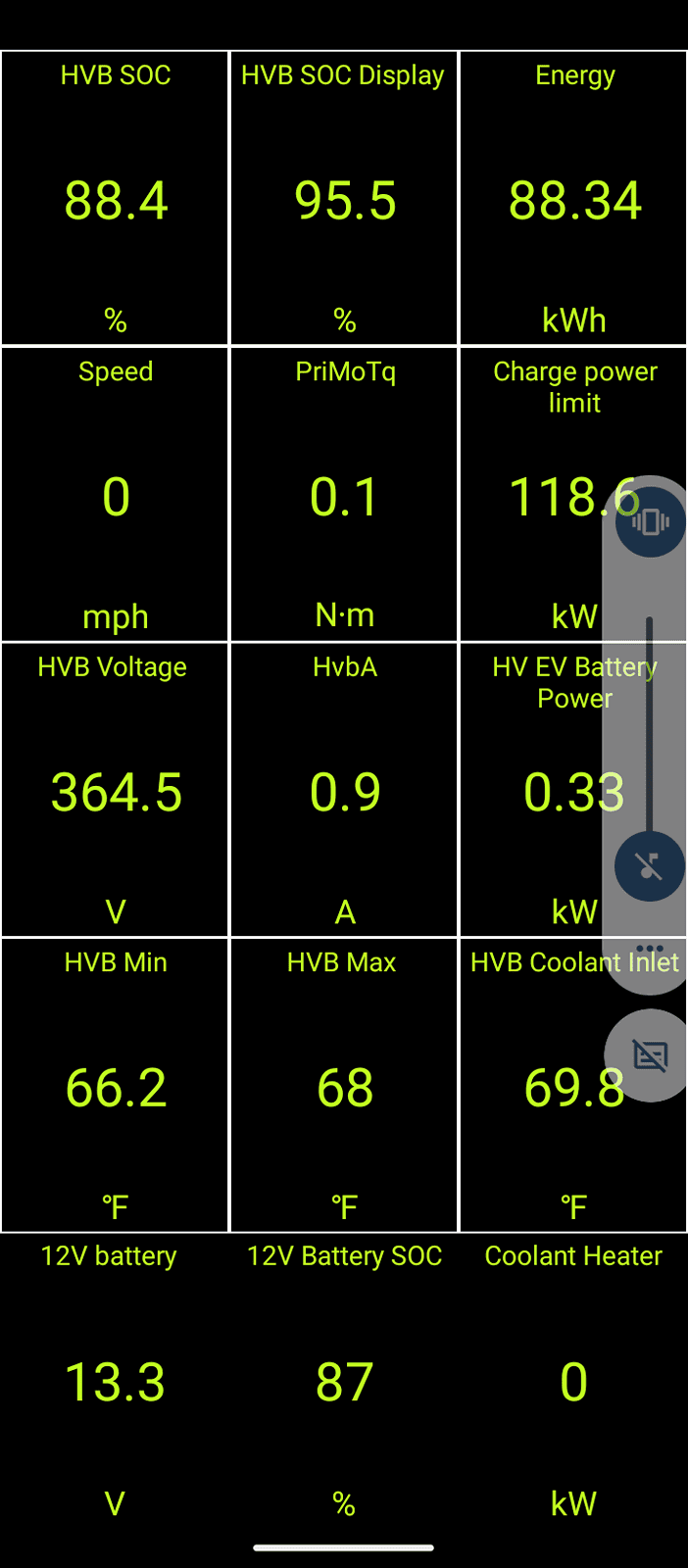Tap the vibrate ringer mode icon
688x1568 pixels.
click(650, 522)
